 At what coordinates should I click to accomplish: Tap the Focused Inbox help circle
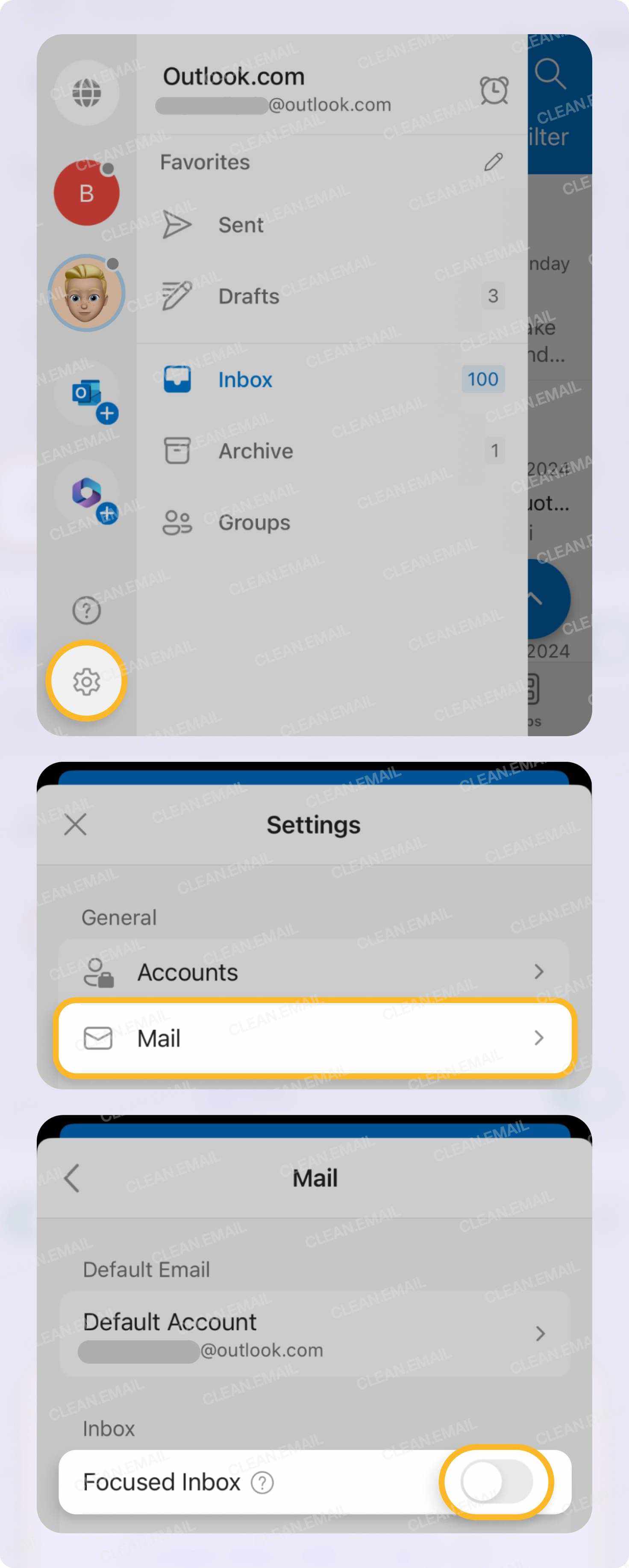coord(262,1483)
